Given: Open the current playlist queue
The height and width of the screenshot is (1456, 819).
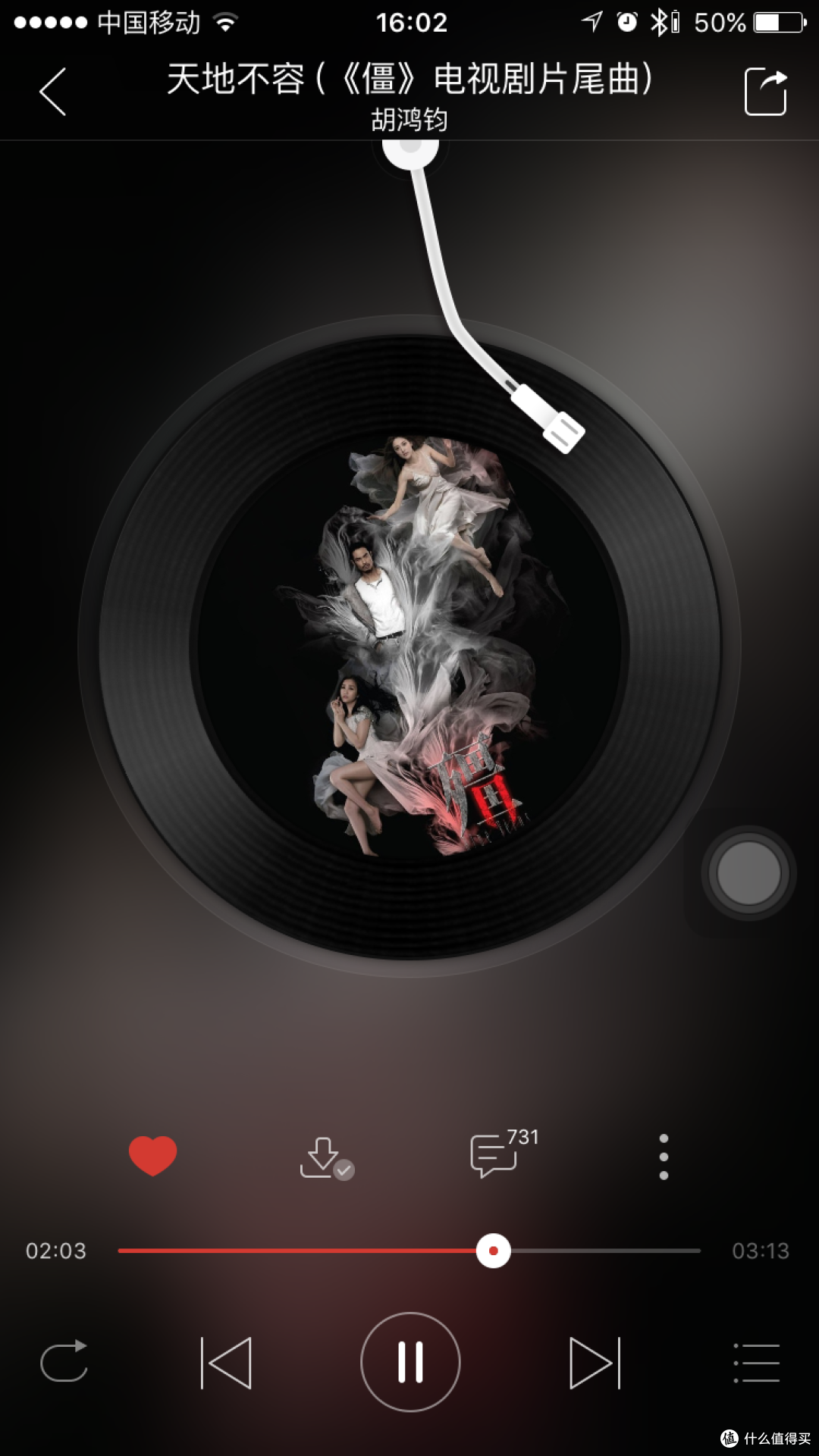Looking at the screenshot, I should pyautogui.click(x=756, y=1362).
